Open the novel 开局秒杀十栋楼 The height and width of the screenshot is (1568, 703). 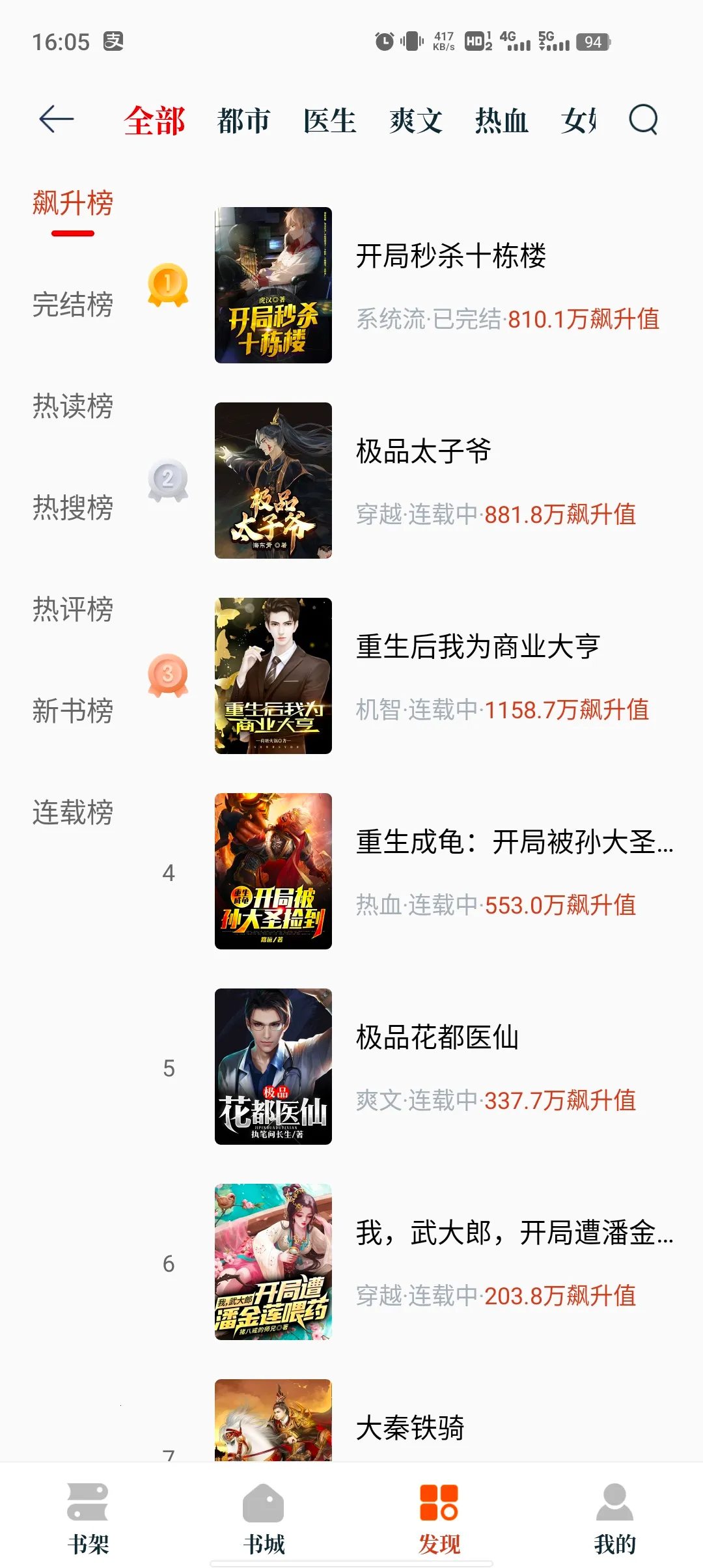click(x=450, y=256)
